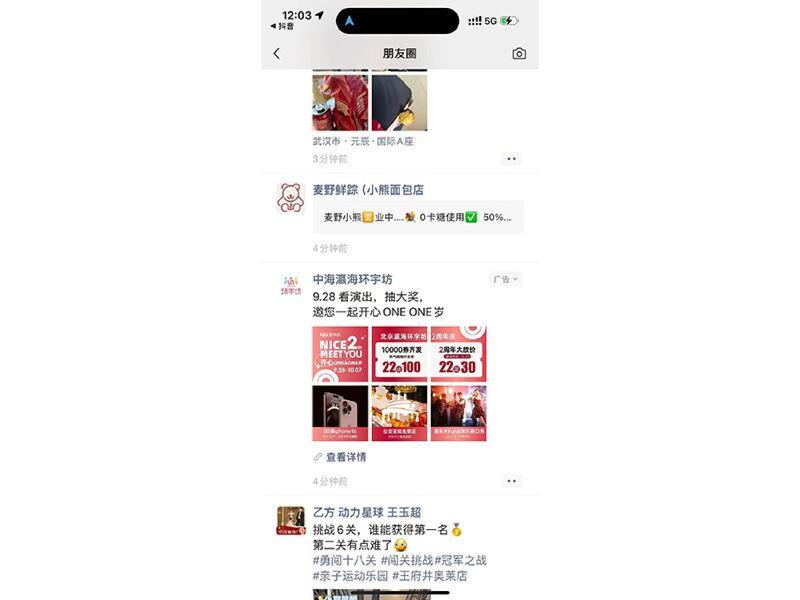Open location 武汉市·元辰·国际A座
The image size is (800, 600).
[x=363, y=141]
